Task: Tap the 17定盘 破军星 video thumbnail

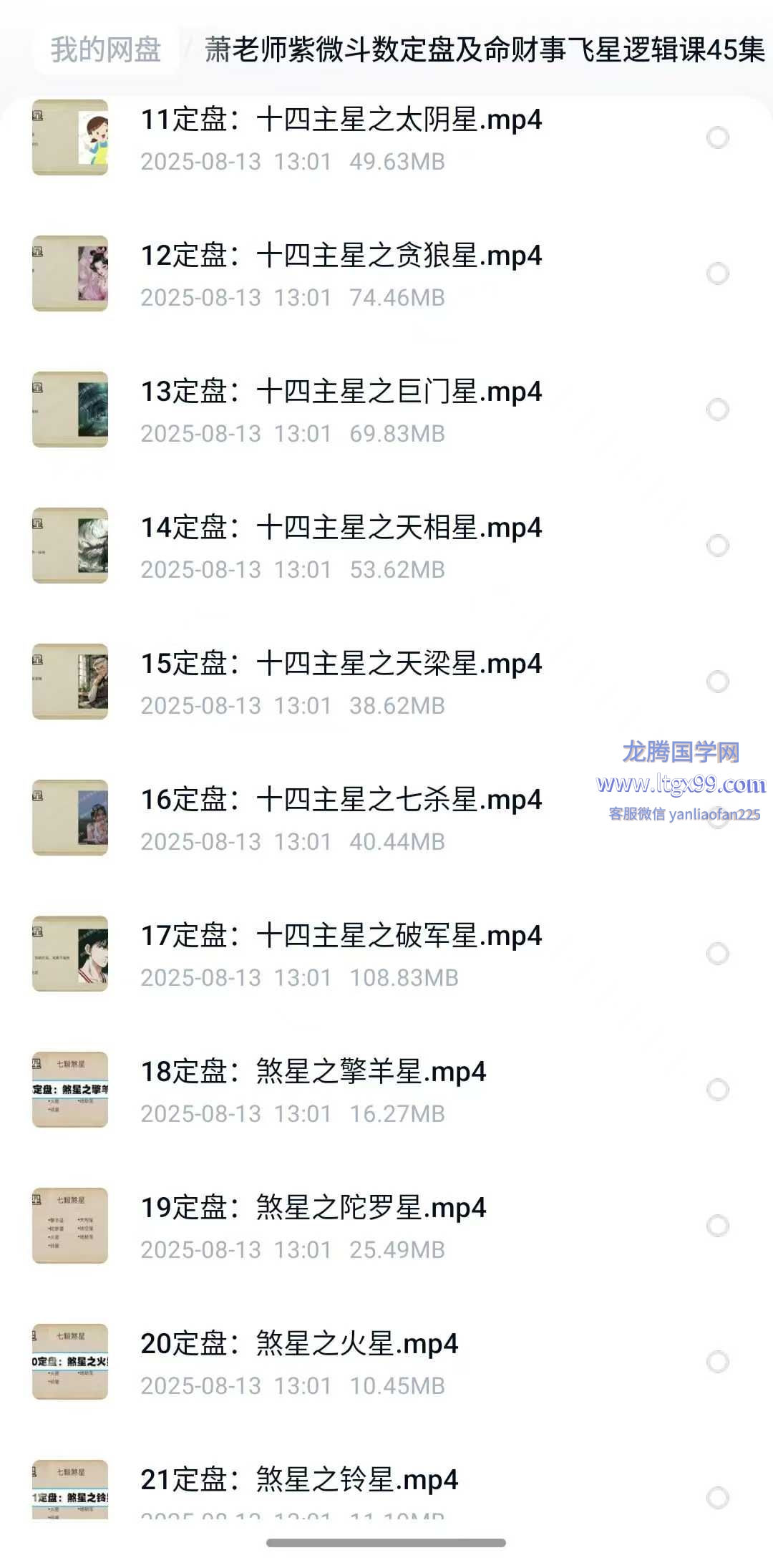Action: (x=70, y=954)
